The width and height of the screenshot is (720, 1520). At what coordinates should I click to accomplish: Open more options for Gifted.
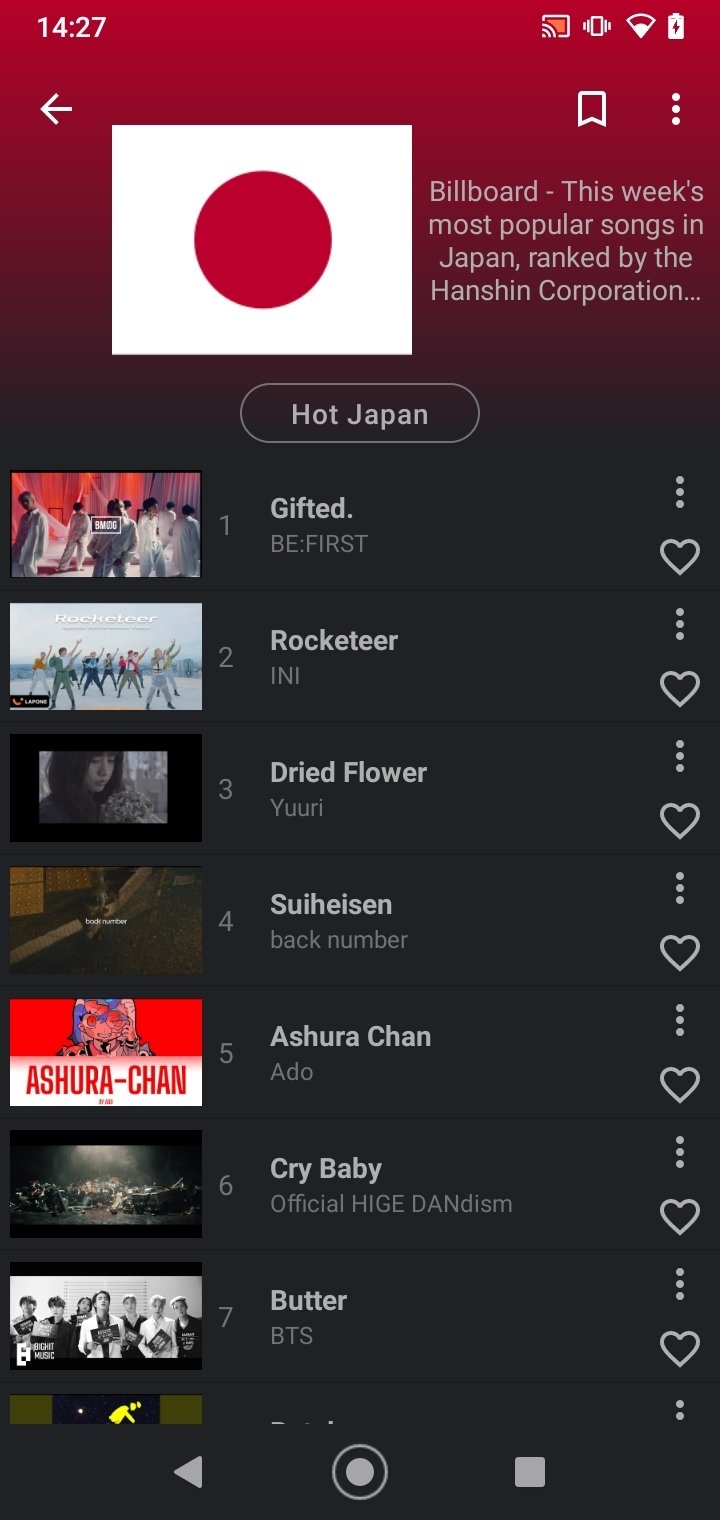tap(680, 492)
